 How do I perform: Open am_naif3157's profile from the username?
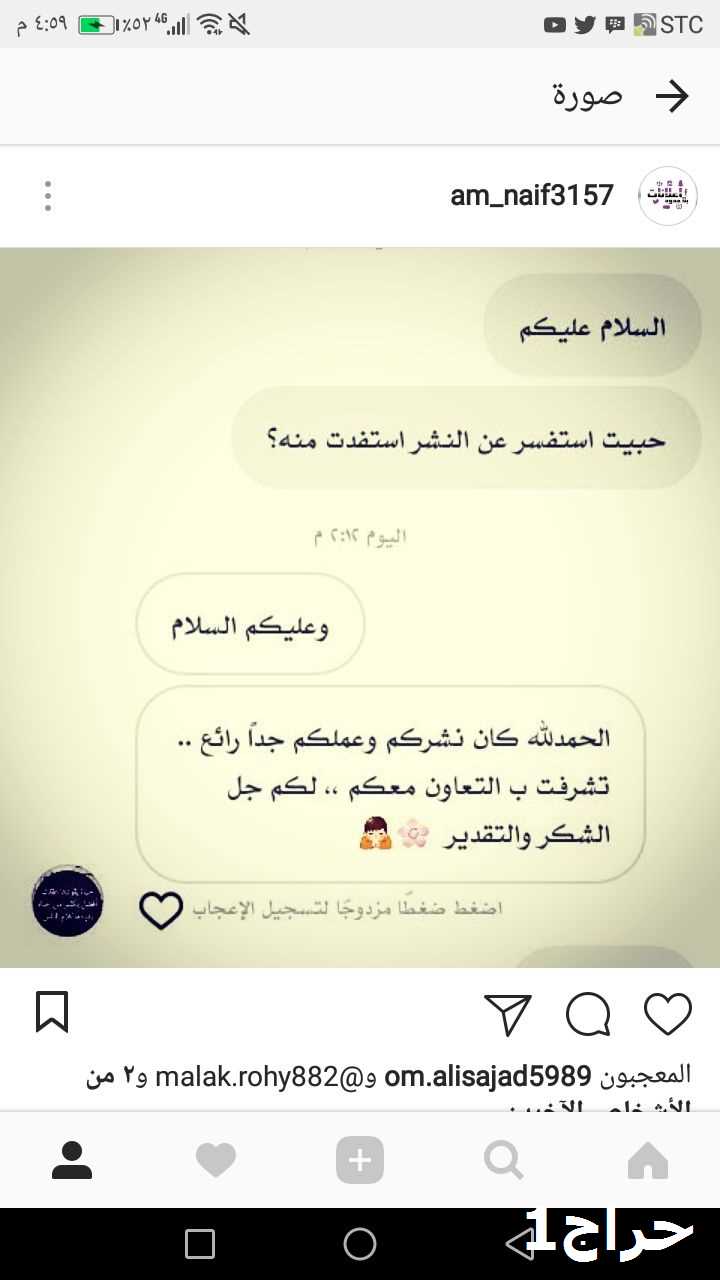click(x=532, y=195)
